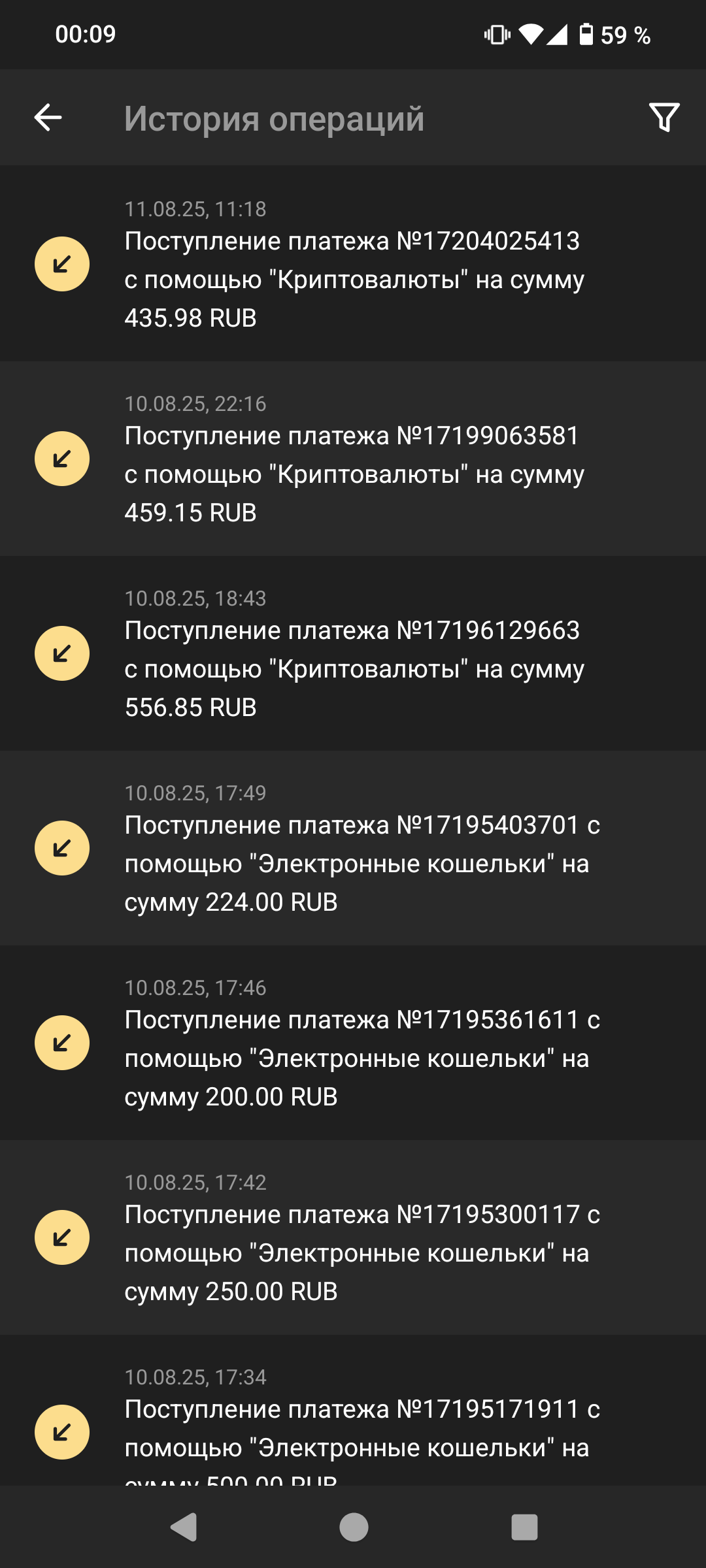The width and height of the screenshot is (706, 1568).
Task: View payment №17195361611 for 200.00 RUB
Action: coord(353,1043)
